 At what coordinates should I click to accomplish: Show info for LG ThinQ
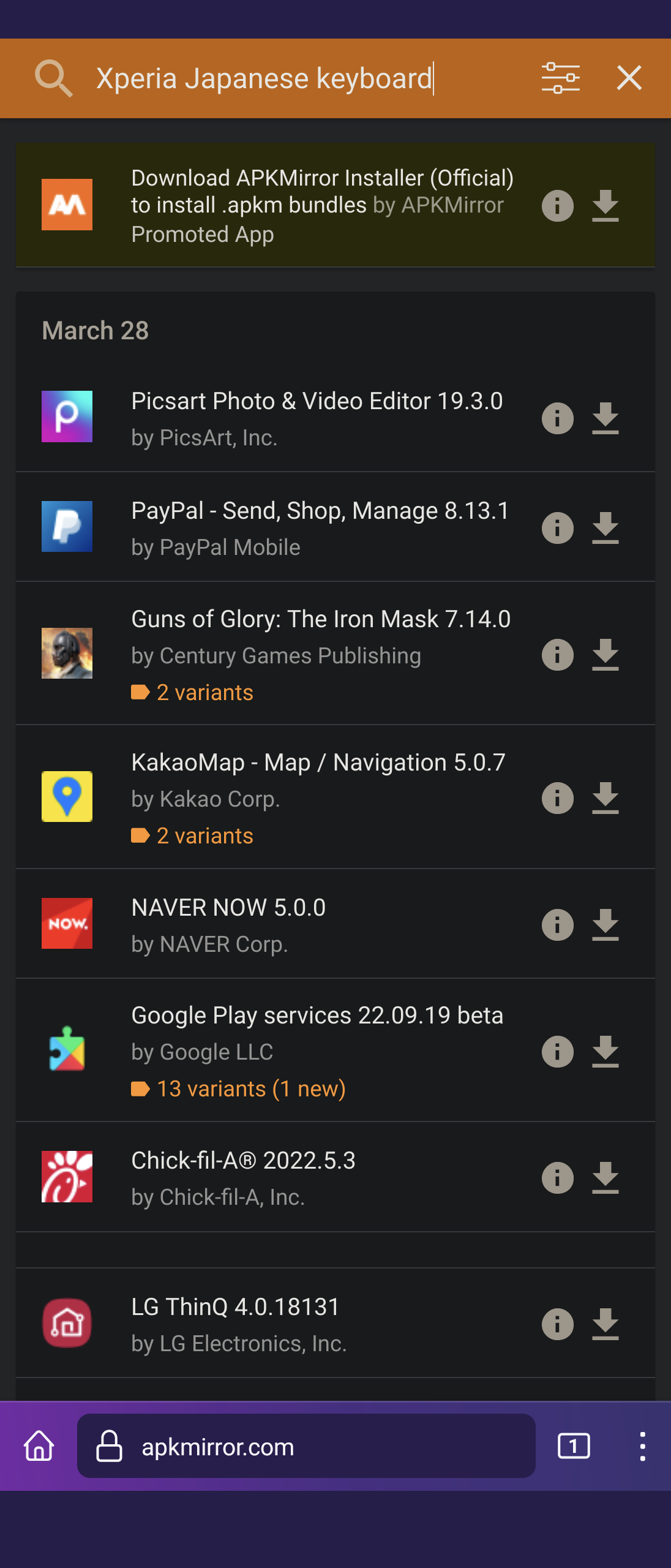[557, 1324]
